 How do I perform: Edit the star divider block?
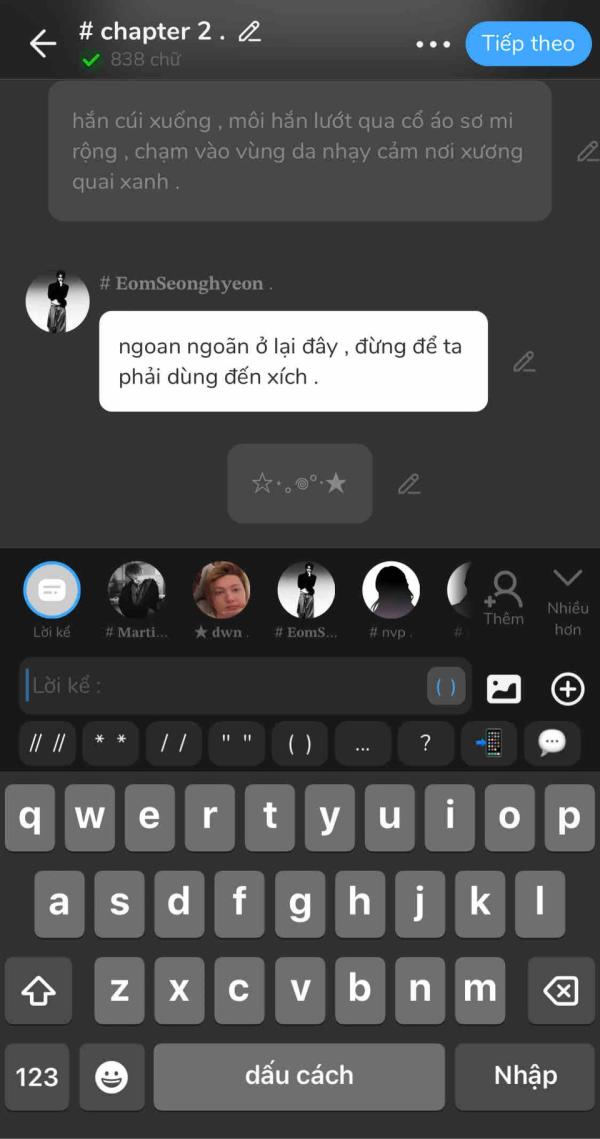pos(409,484)
